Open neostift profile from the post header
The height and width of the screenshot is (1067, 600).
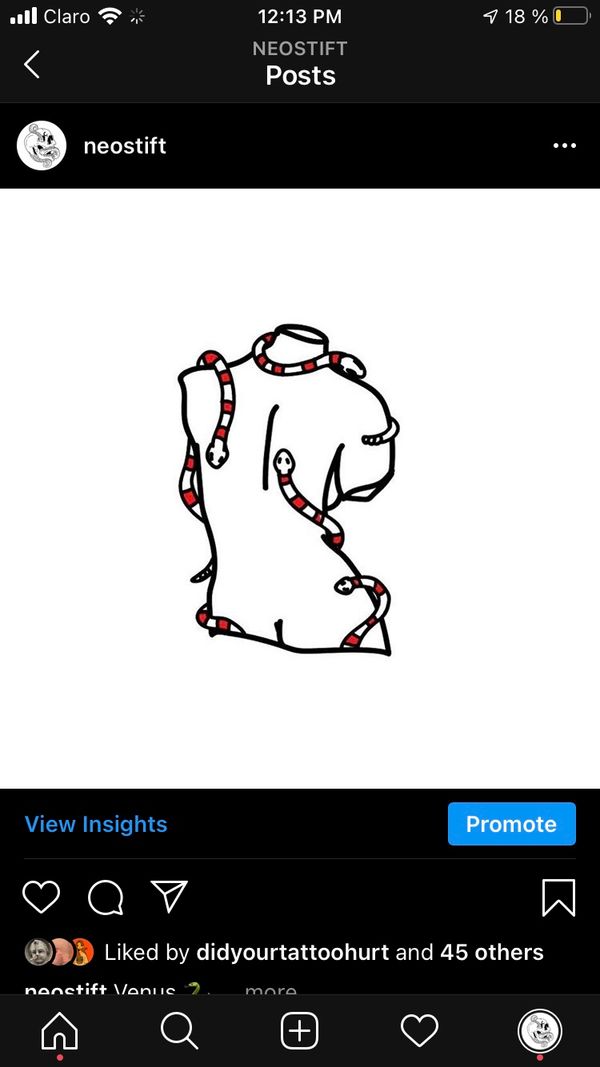pyautogui.click(x=124, y=146)
